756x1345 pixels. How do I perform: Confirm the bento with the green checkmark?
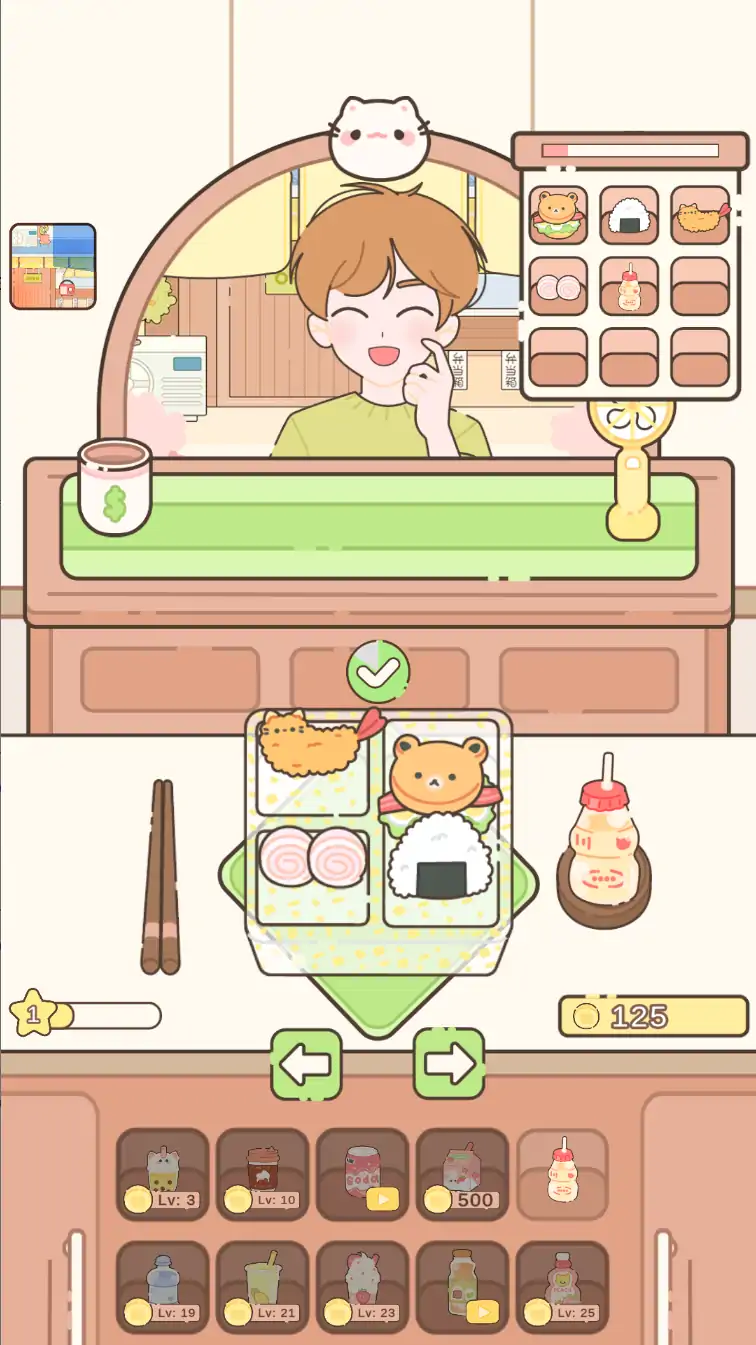click(378, 671)
